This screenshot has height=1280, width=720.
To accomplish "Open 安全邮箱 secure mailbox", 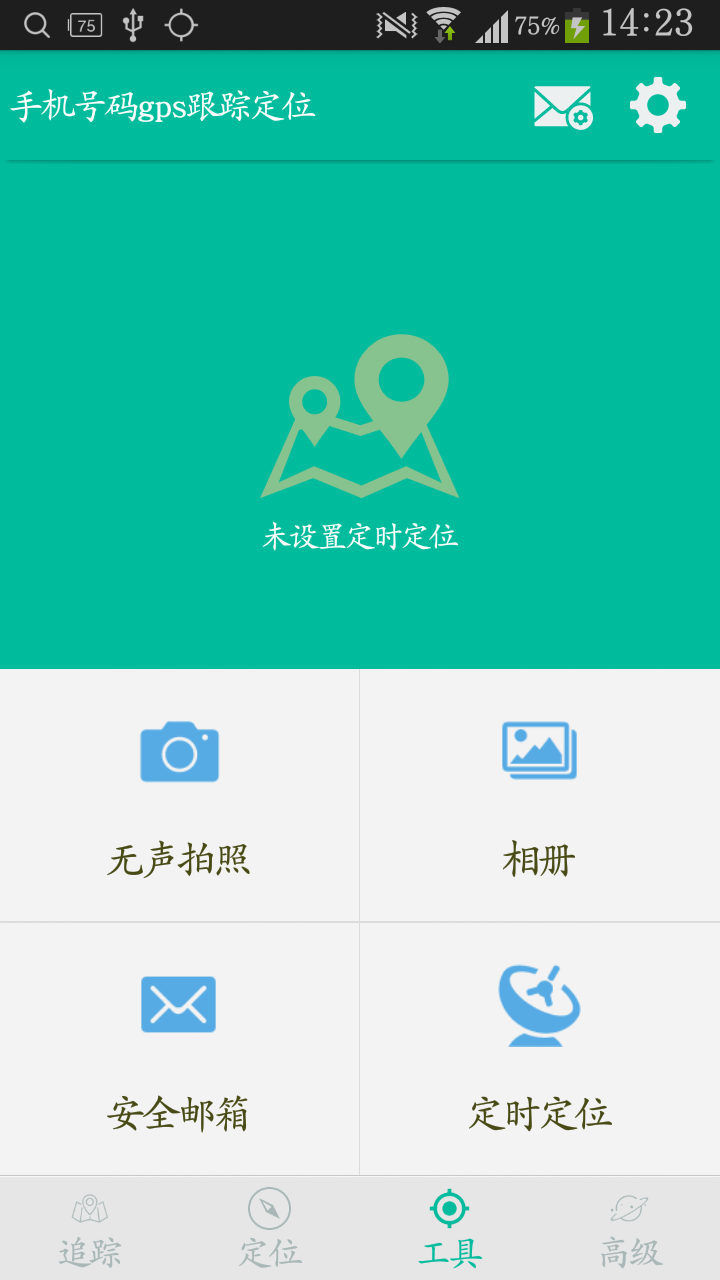I will coord(179,1049).
